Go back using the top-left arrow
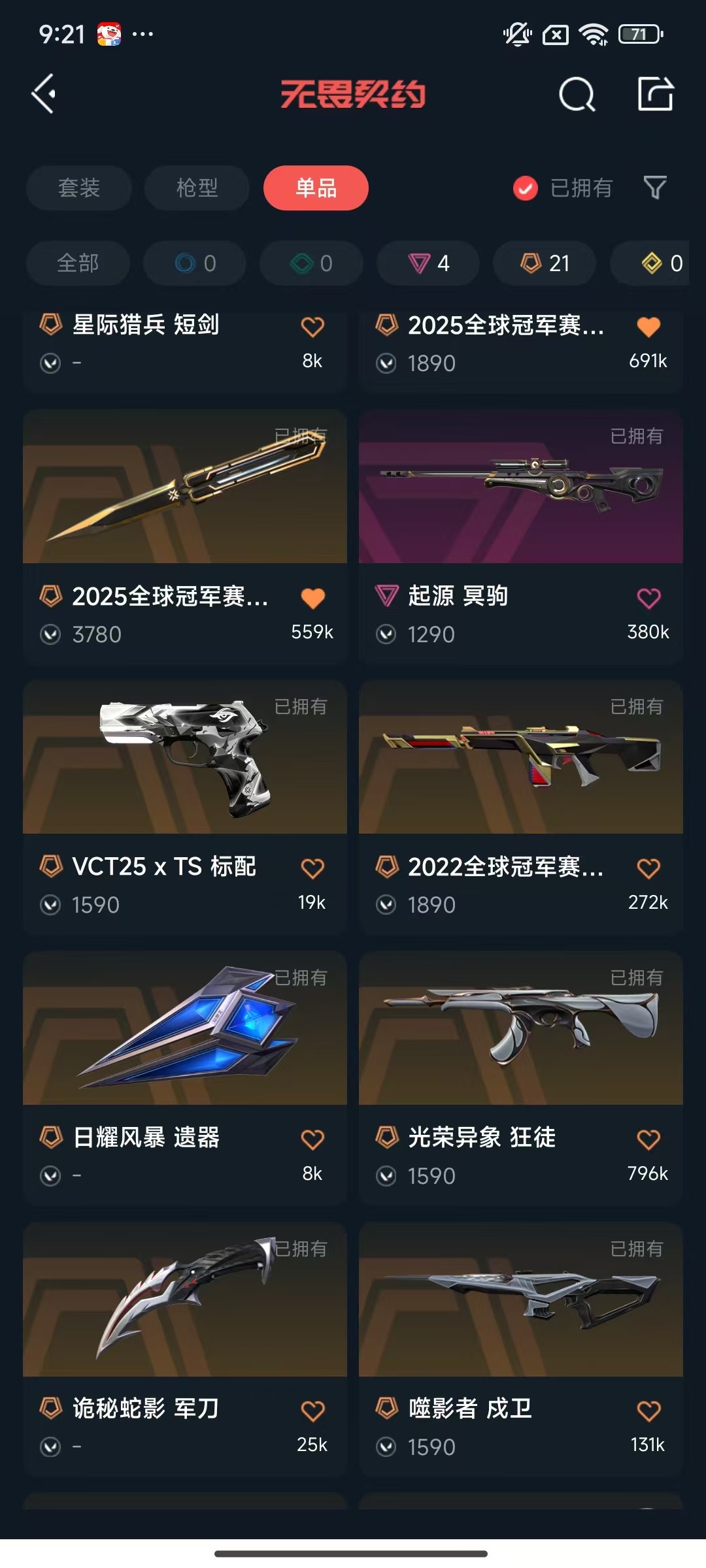The height and width of the screenshot is (1568, 706). [x=44, y=94]
